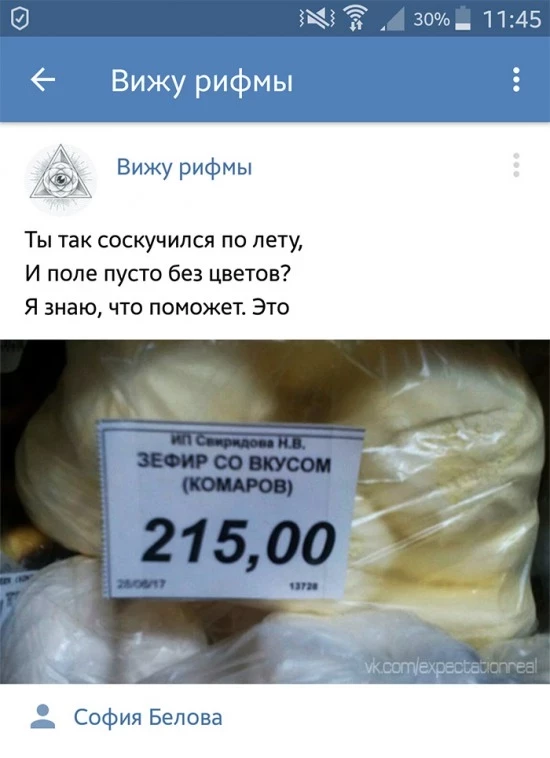Go back using the arrow
The height and width of the screenshot is (758, 550).
point(43,80)
